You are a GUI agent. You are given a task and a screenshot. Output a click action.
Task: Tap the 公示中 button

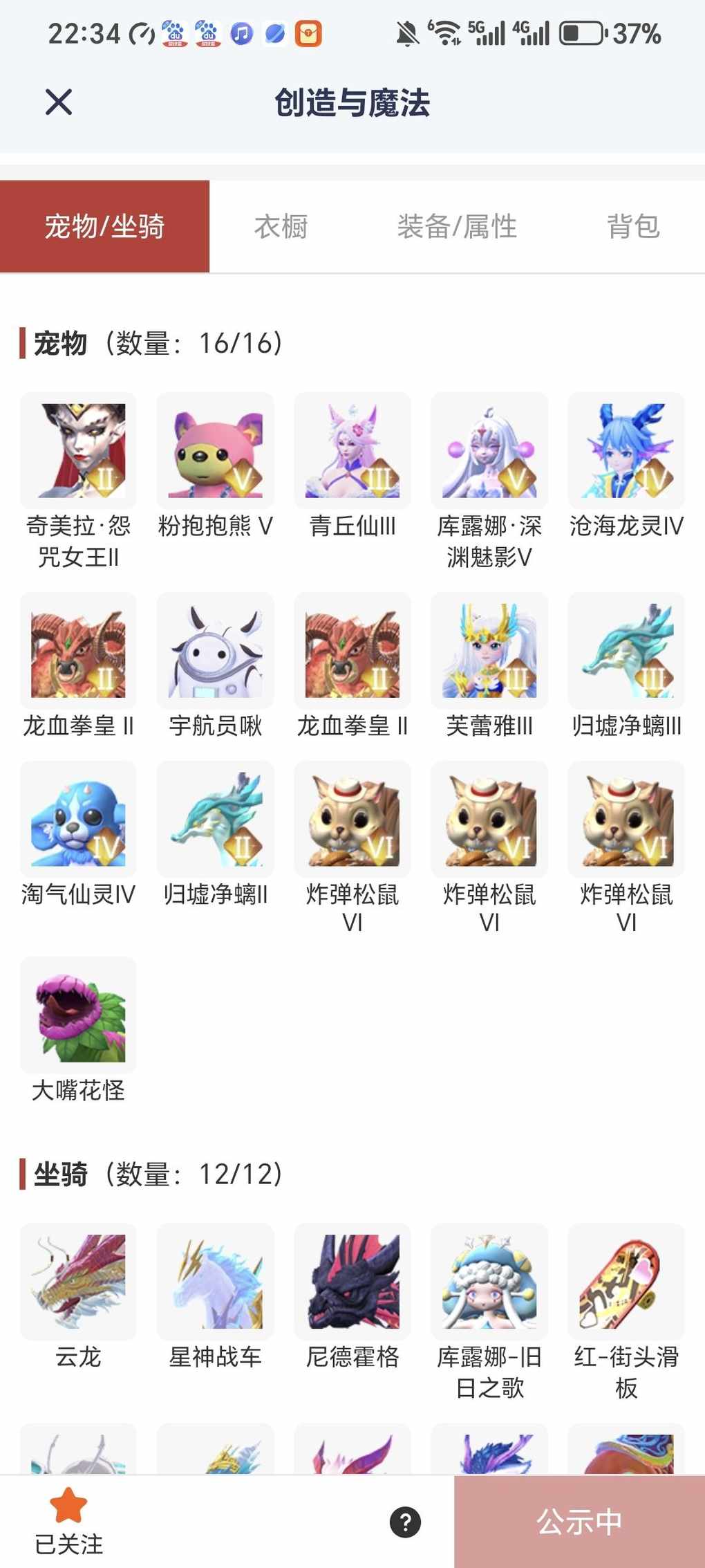pos(579,1522)
